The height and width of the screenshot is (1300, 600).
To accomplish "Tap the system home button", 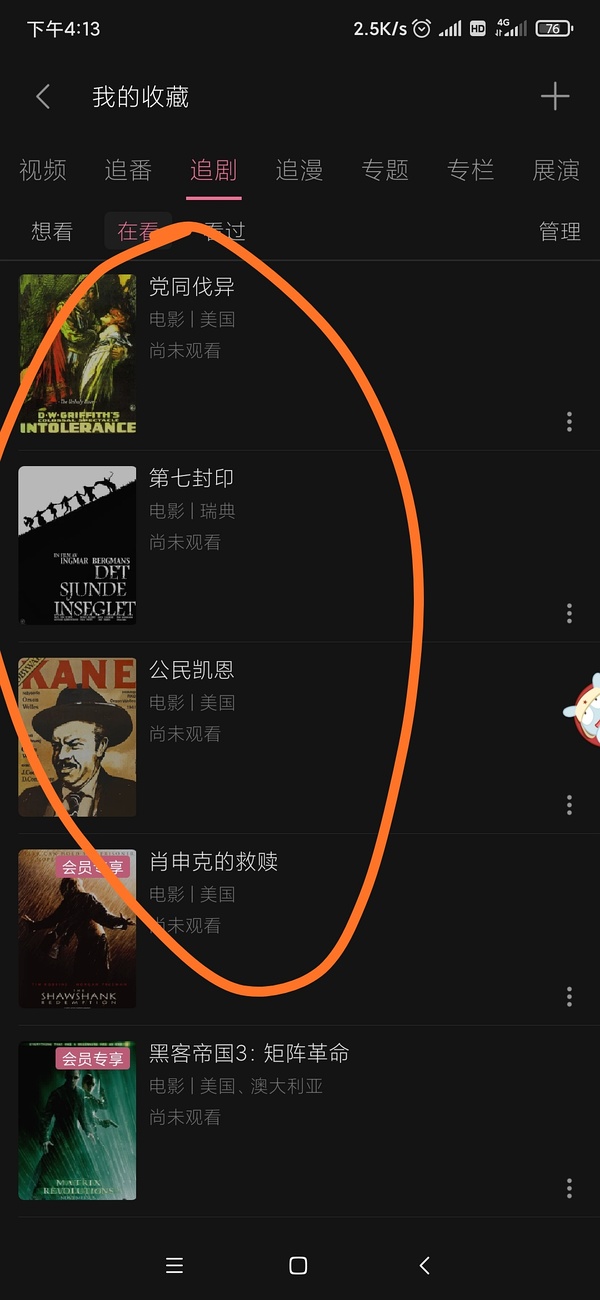I will (x=298, y=1266).
